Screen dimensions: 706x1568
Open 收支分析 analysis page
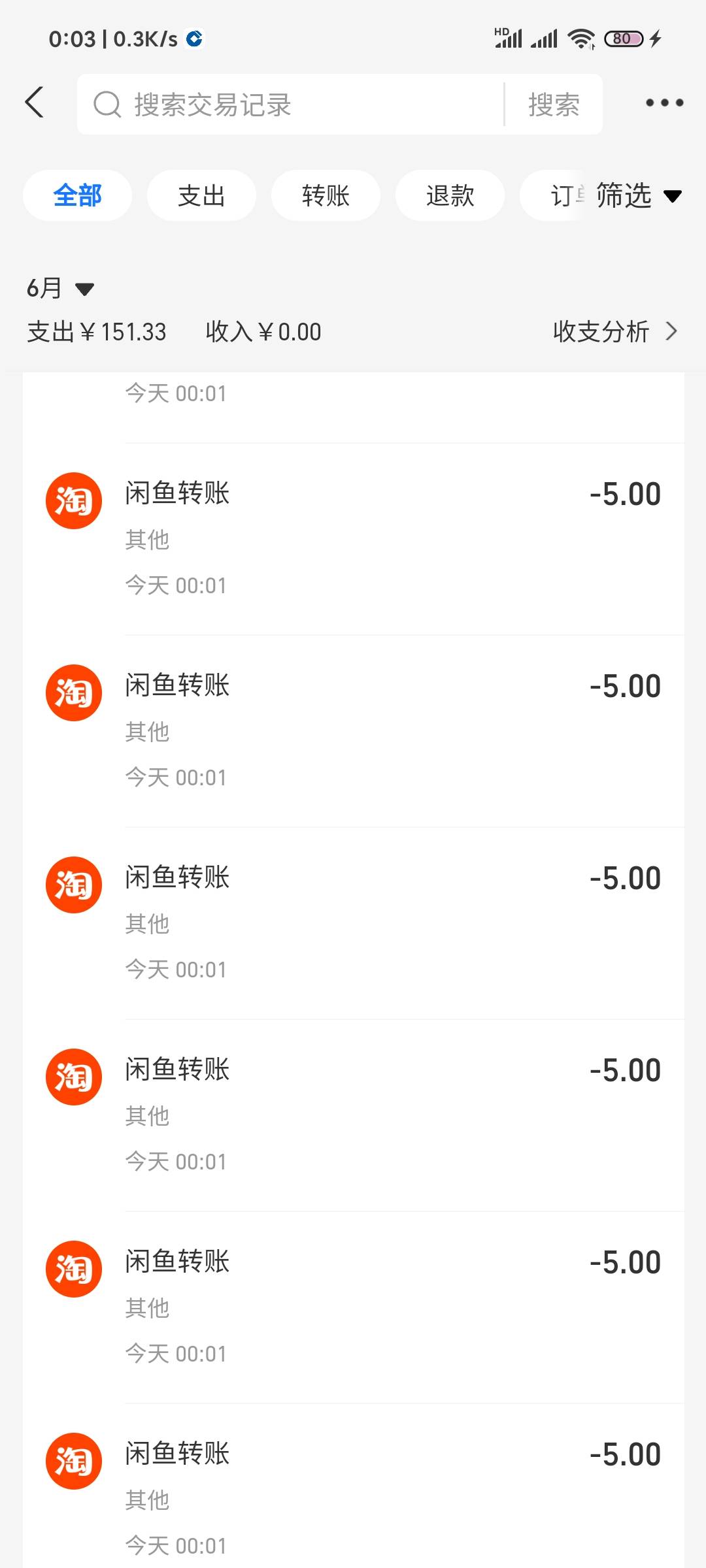pos(615,331)
